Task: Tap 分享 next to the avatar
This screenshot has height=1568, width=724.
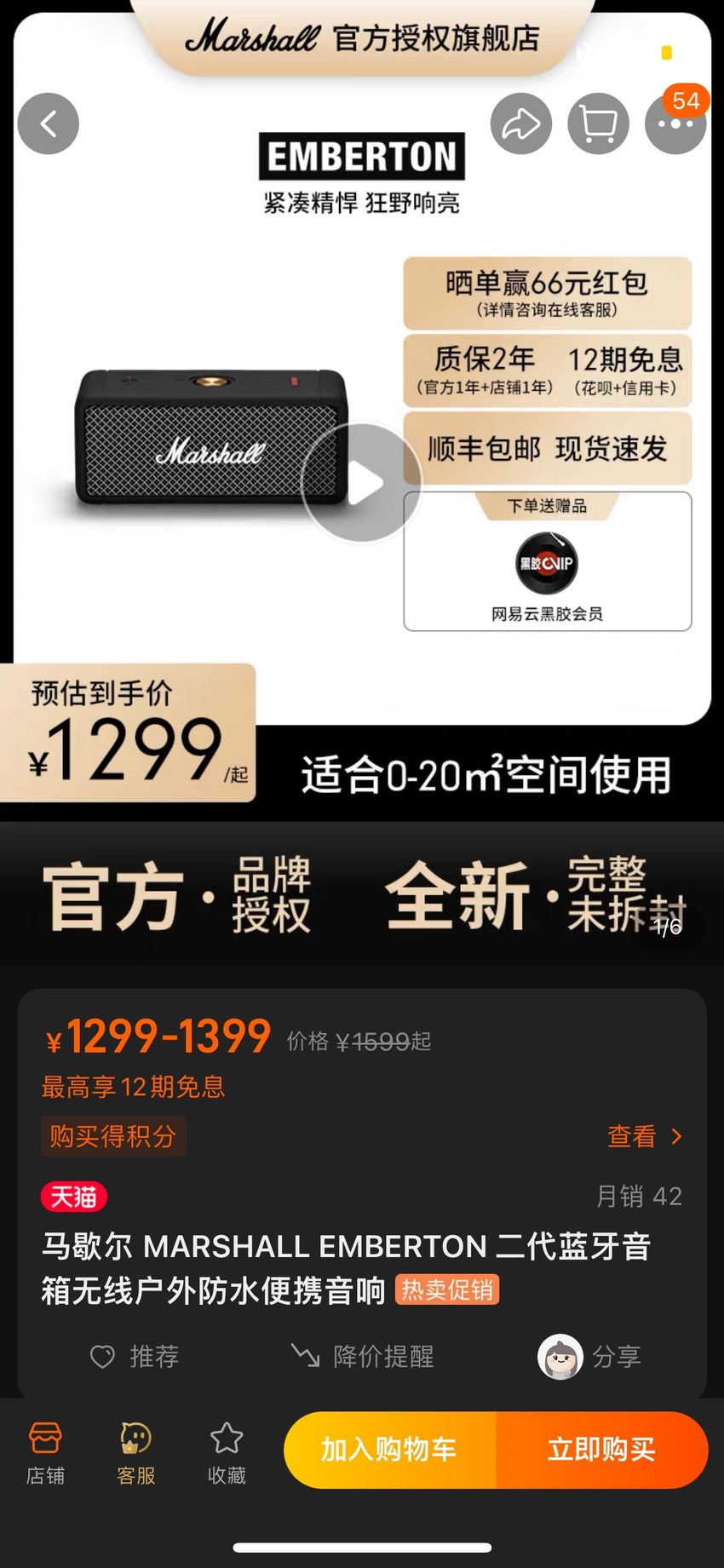Action: click(x=589, y=1356)
